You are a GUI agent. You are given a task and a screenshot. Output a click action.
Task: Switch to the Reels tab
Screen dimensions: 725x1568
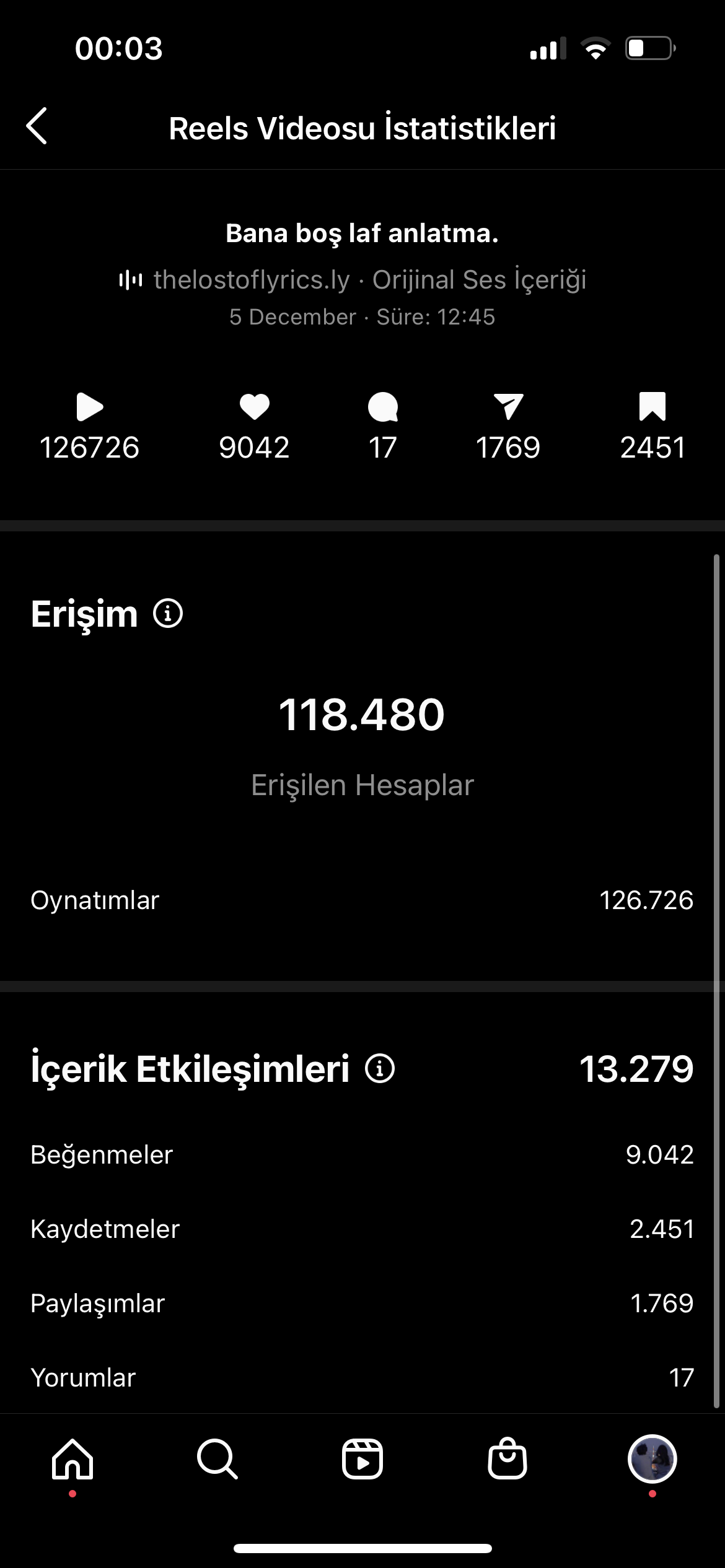362,1460
